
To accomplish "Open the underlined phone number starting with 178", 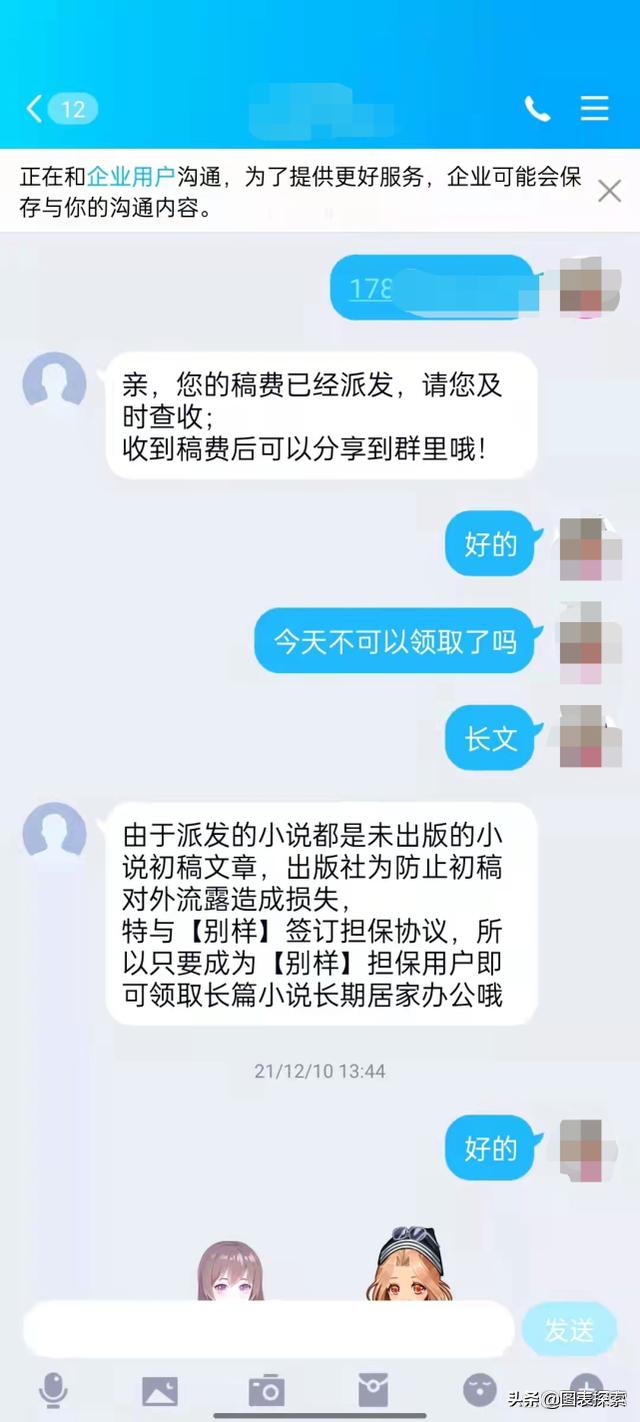I will click(x=371, y=288).
